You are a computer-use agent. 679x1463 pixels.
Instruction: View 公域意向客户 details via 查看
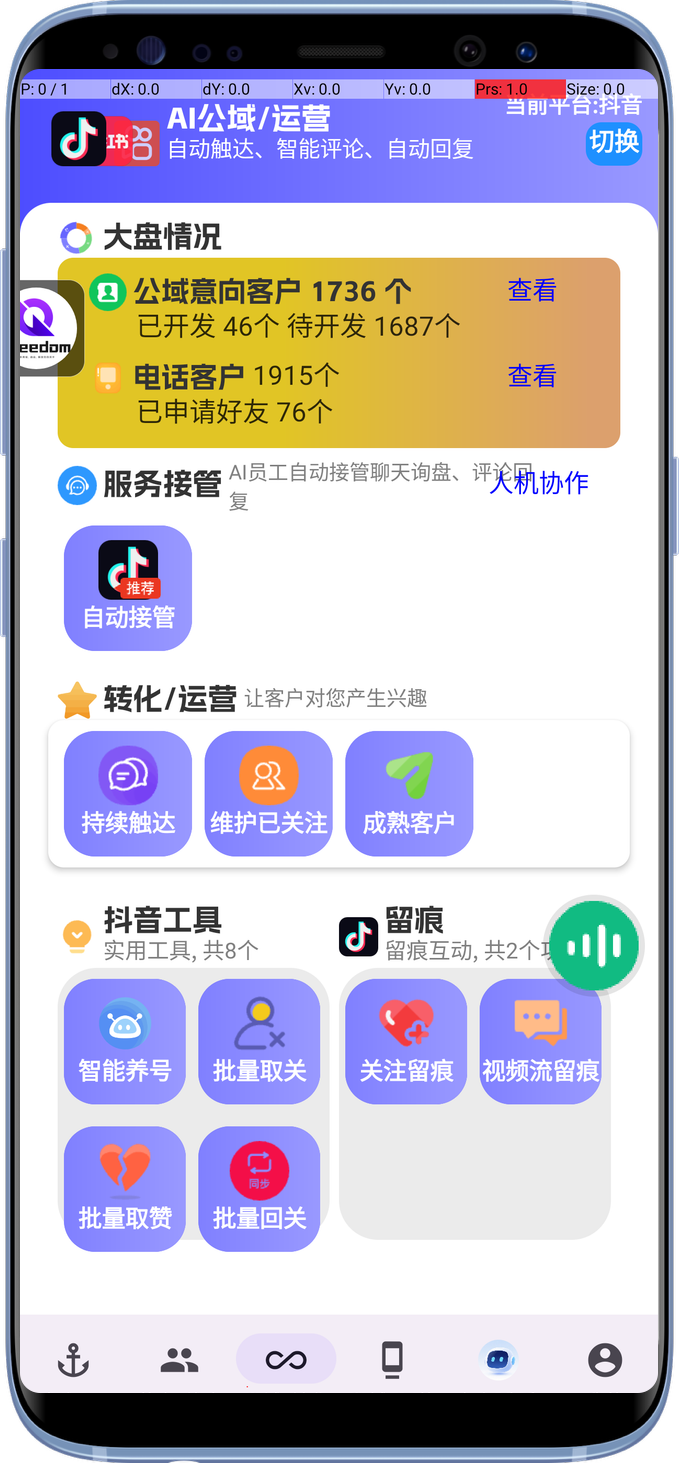531,291
